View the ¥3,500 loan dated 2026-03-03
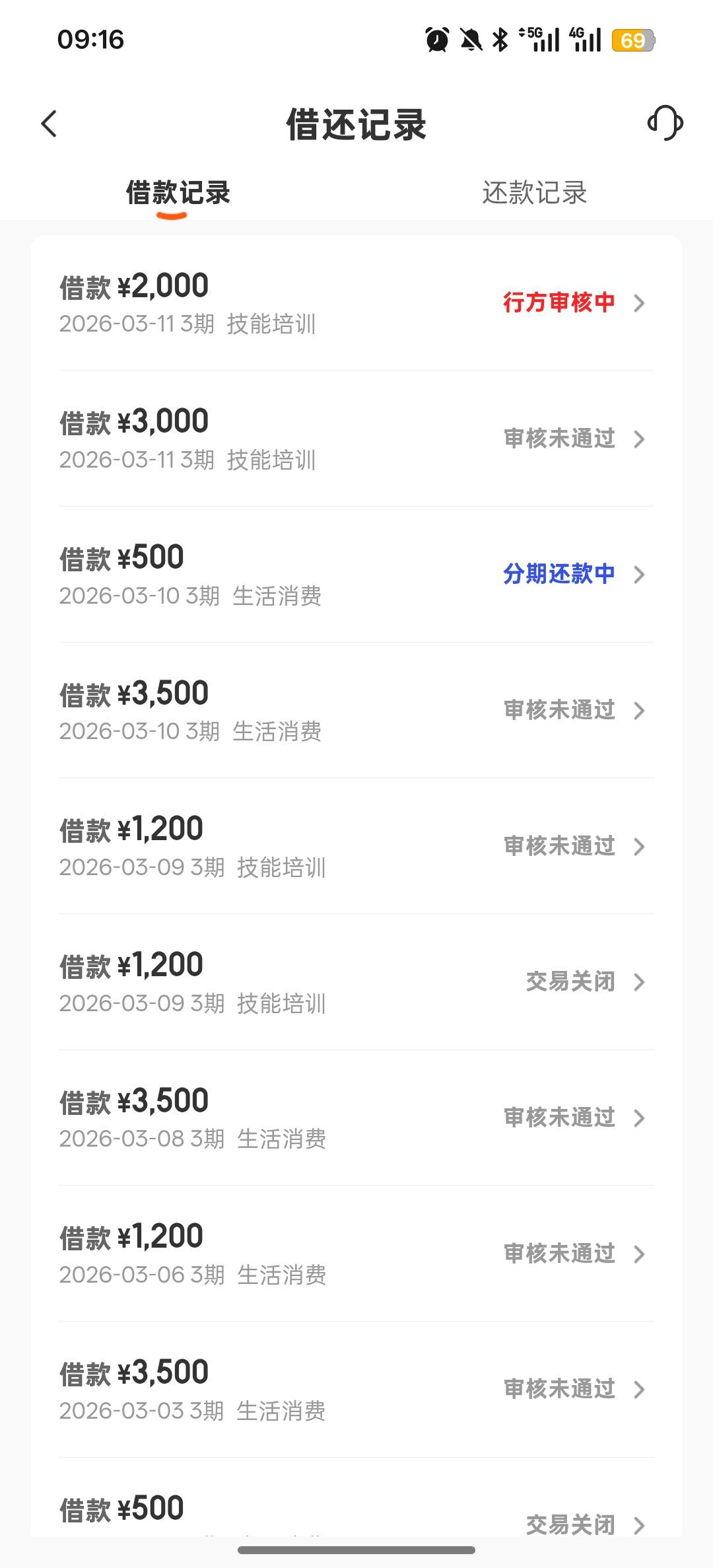The height and width of the screenshot is (1568, 713). (x=356, y=1390)
